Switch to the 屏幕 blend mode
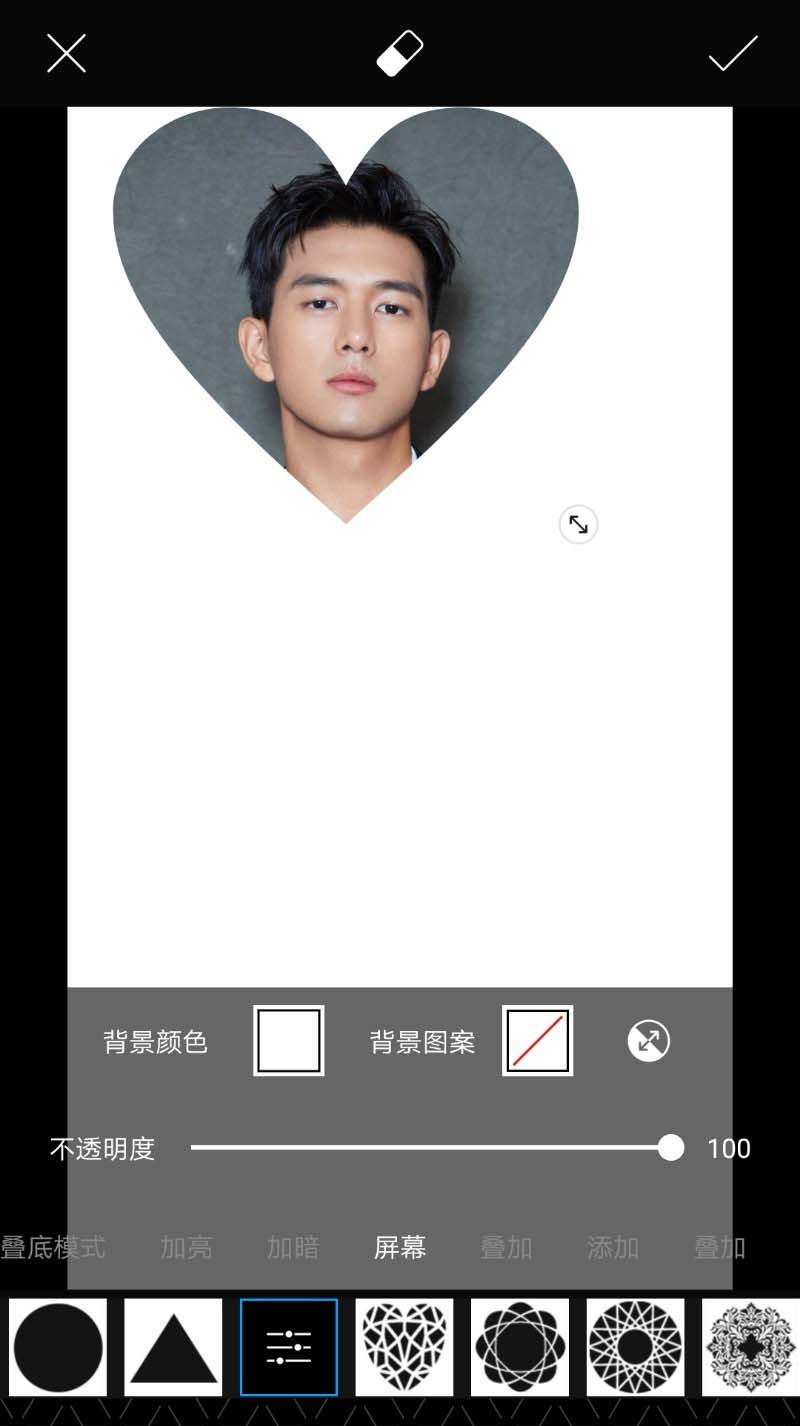Image resolution: width=800 pixels, height=1426 pixels. coord(400,1247)
